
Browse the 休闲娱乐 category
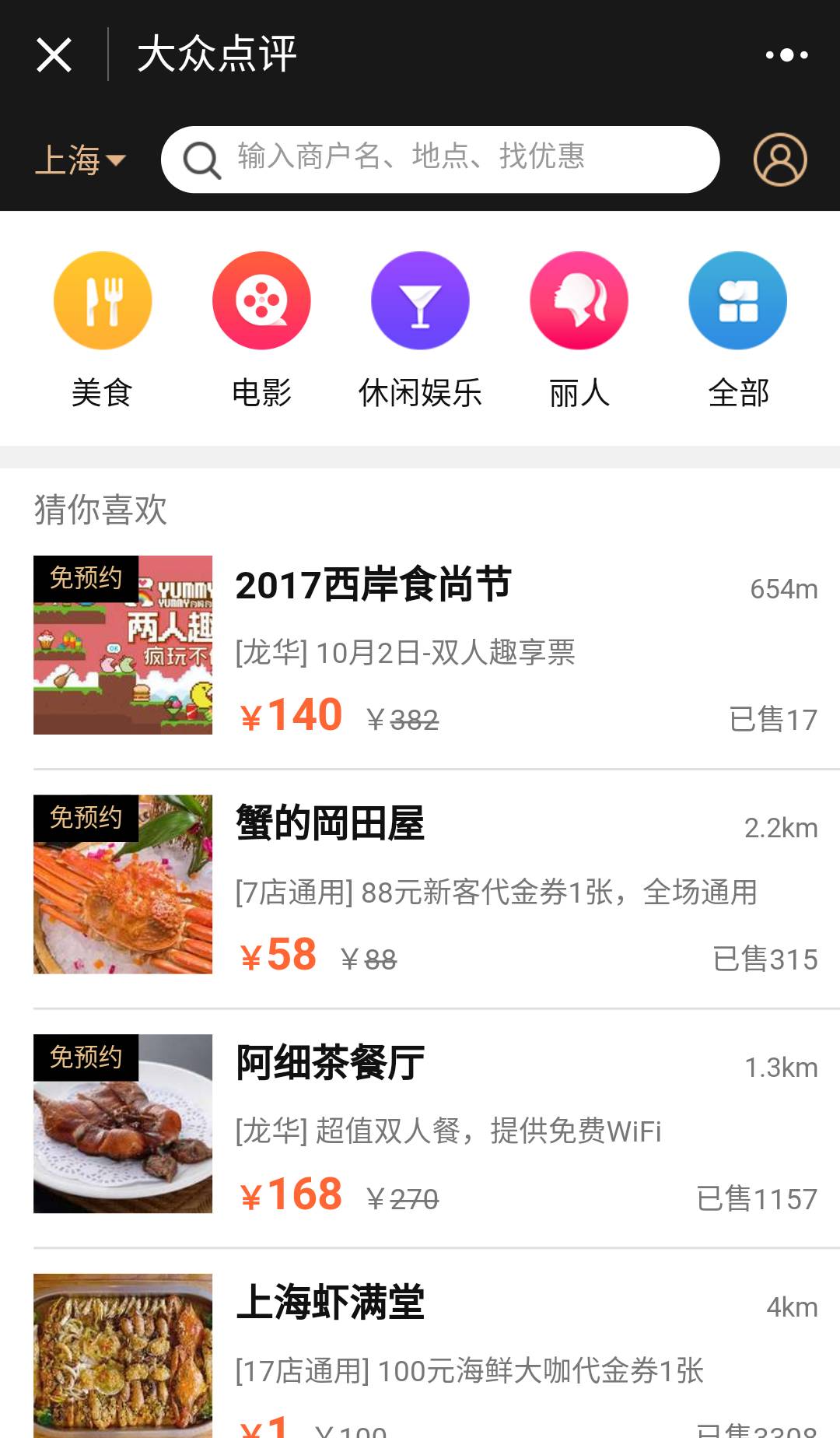tap(420, 328)
